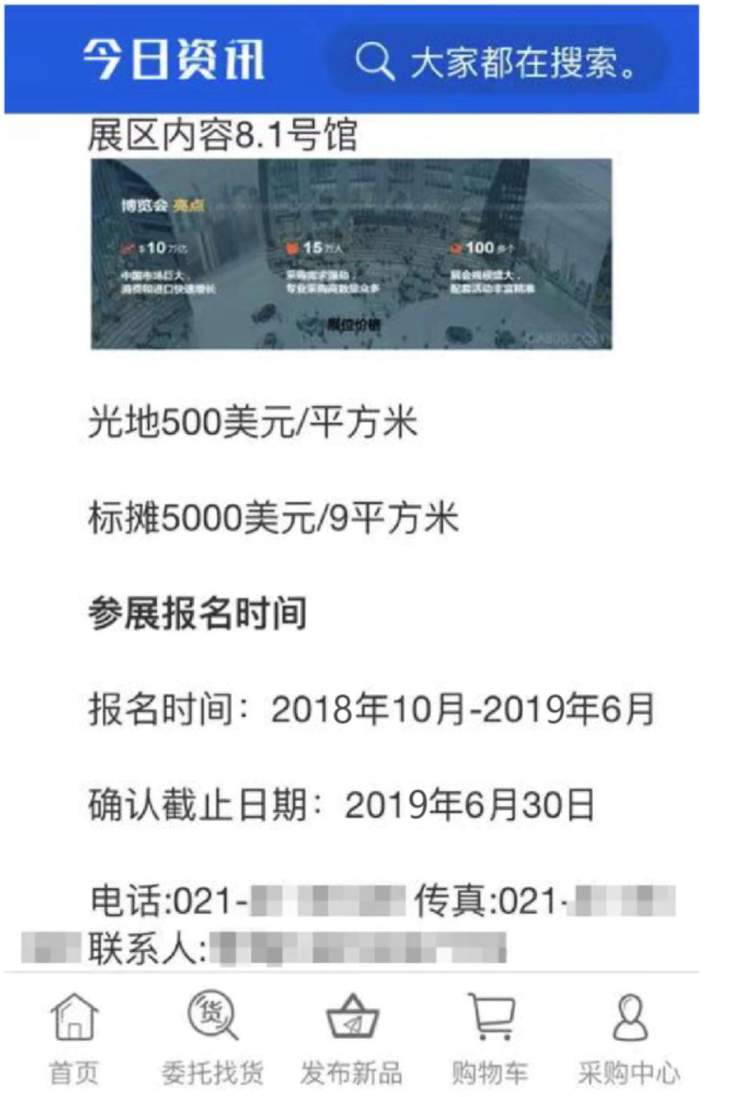This screenshot has height=1097, width=750.
Task: Switch to the 委托找货 tab
Action: pyautogui.click(x=213, y=1040)
